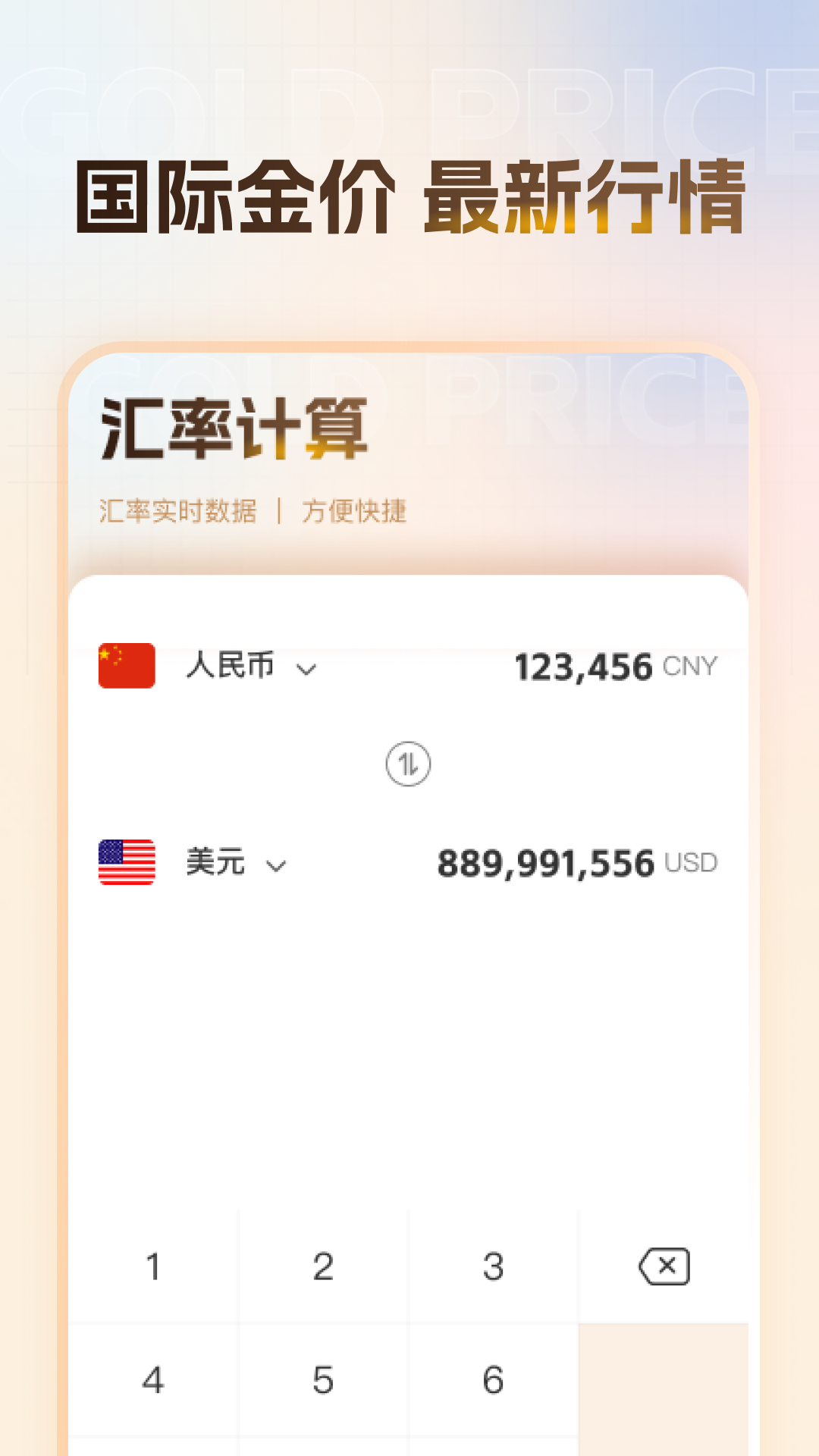Select the CNY amount field showing 123,456
This screenshot has height=1456, width=819.
click(x=584, y=666)
